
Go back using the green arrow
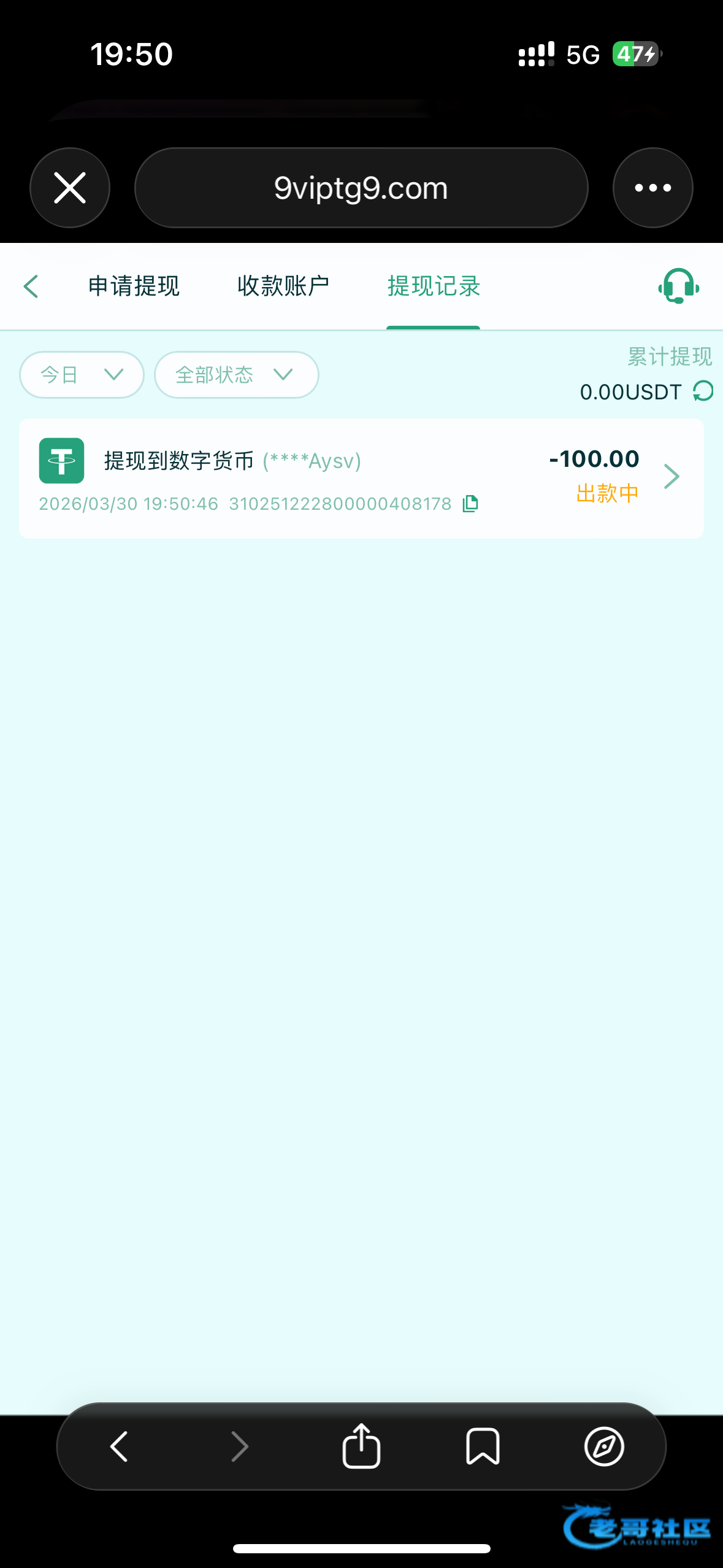(x=31, y=286)
